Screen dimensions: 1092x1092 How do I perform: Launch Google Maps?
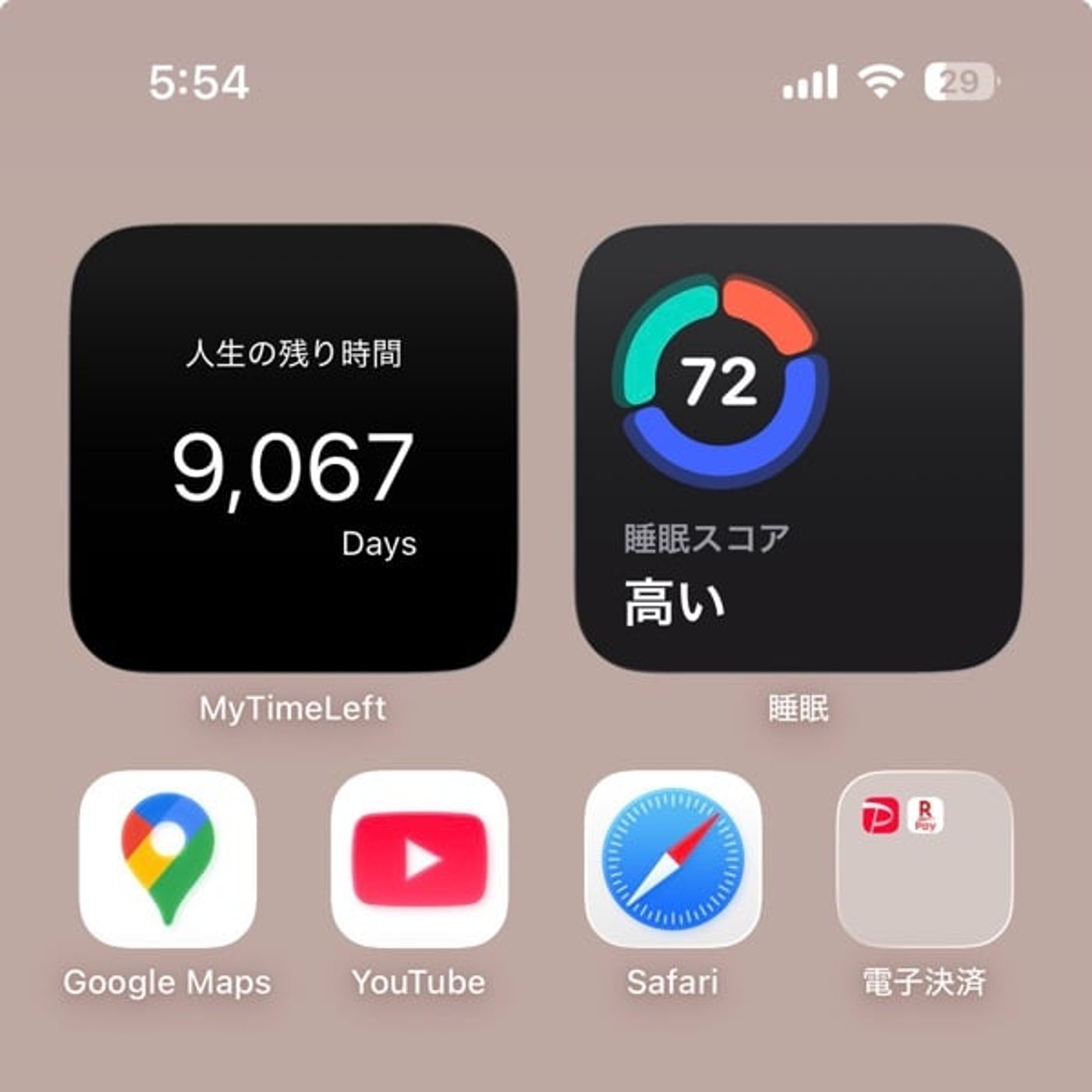tap(168, 859)
